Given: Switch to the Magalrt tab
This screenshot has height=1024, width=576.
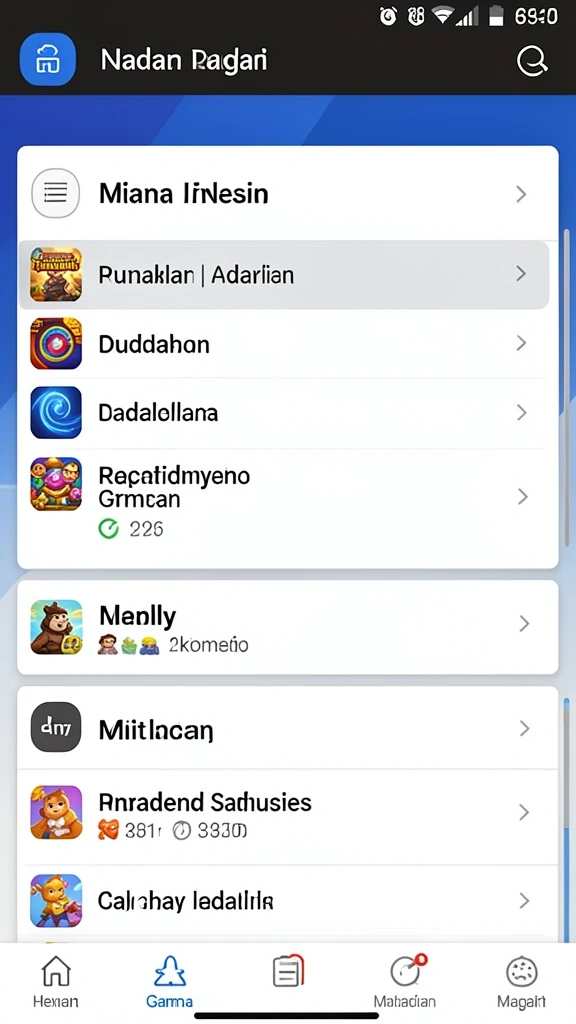Looking at the screenshot, I should coord(521,982).
